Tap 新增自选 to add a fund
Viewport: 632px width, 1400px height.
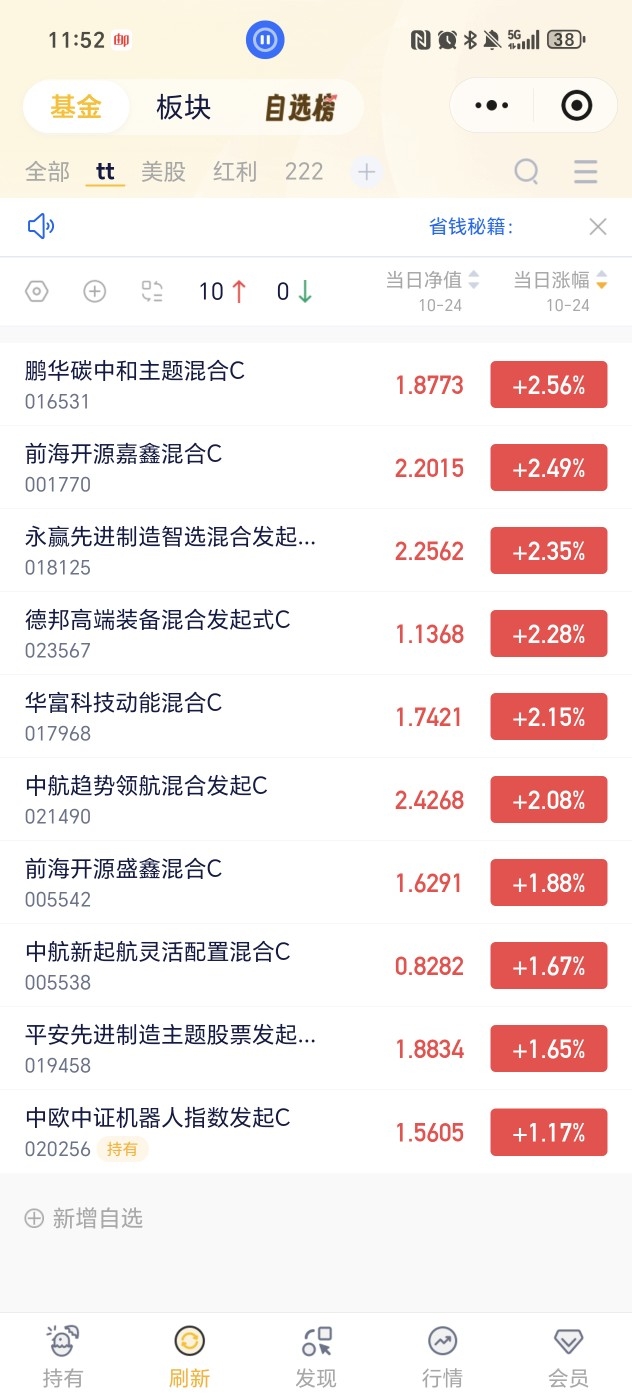tap(84, 1218)
